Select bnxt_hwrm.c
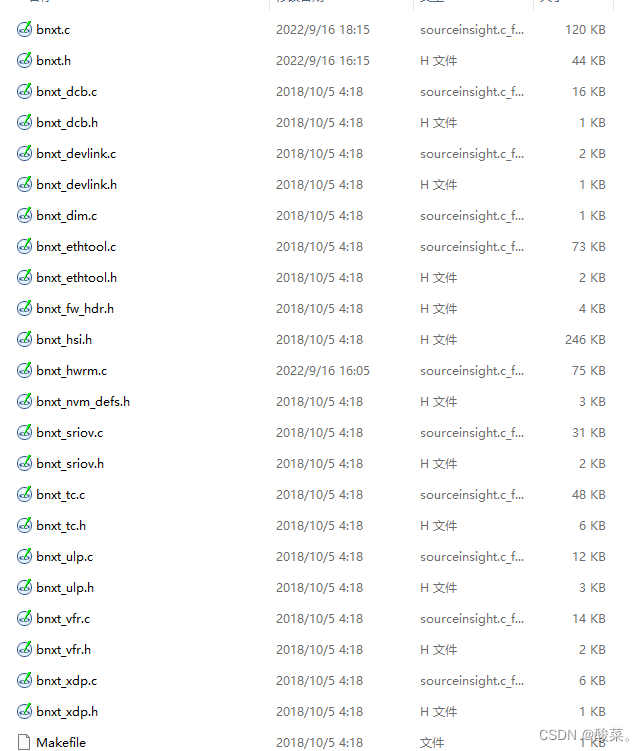The width and height of the screenshot is (644, 751). [x=71, y=371]
